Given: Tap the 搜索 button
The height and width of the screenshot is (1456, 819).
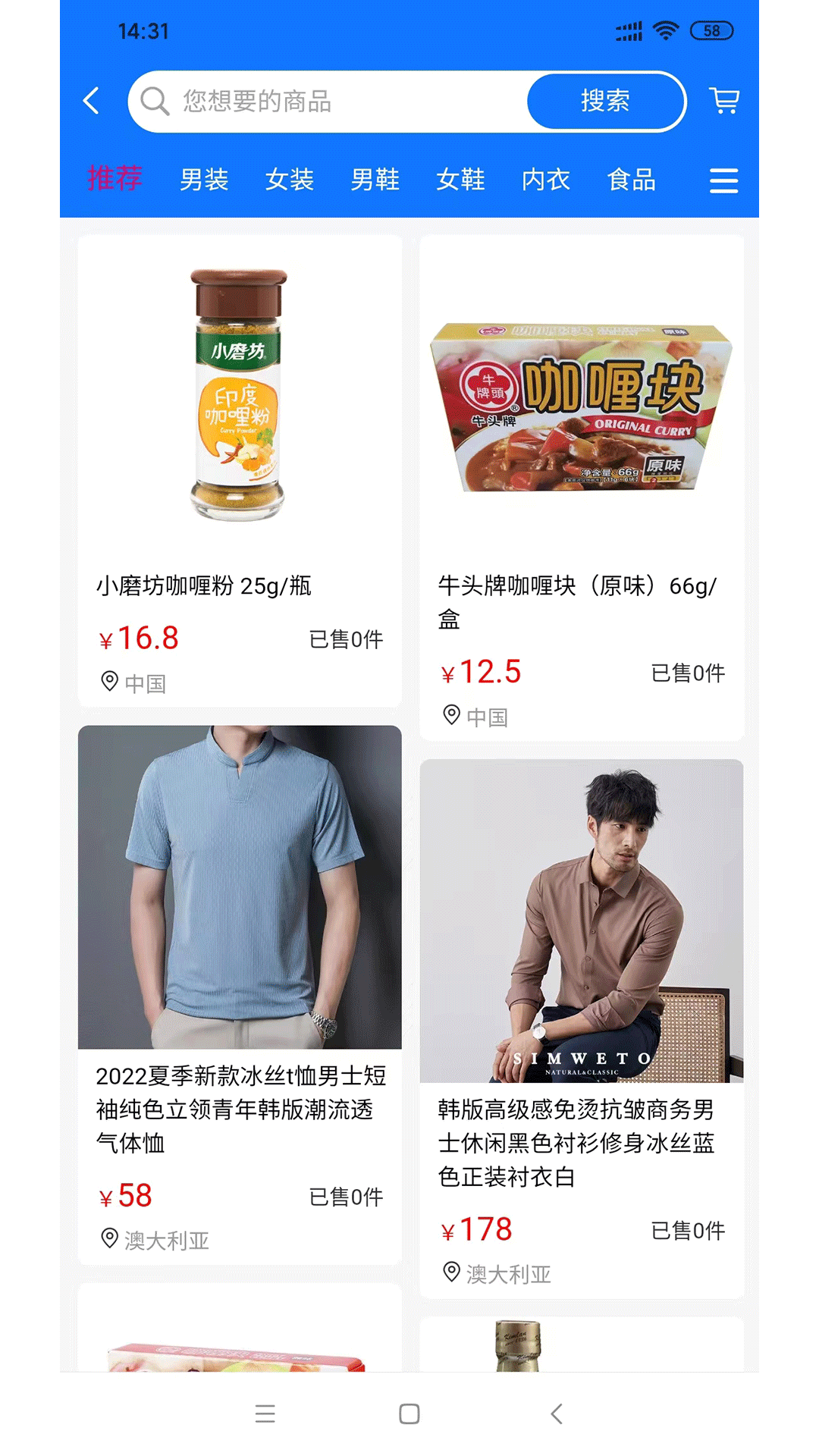Looking at the screenshot, I should click(605, 101).
